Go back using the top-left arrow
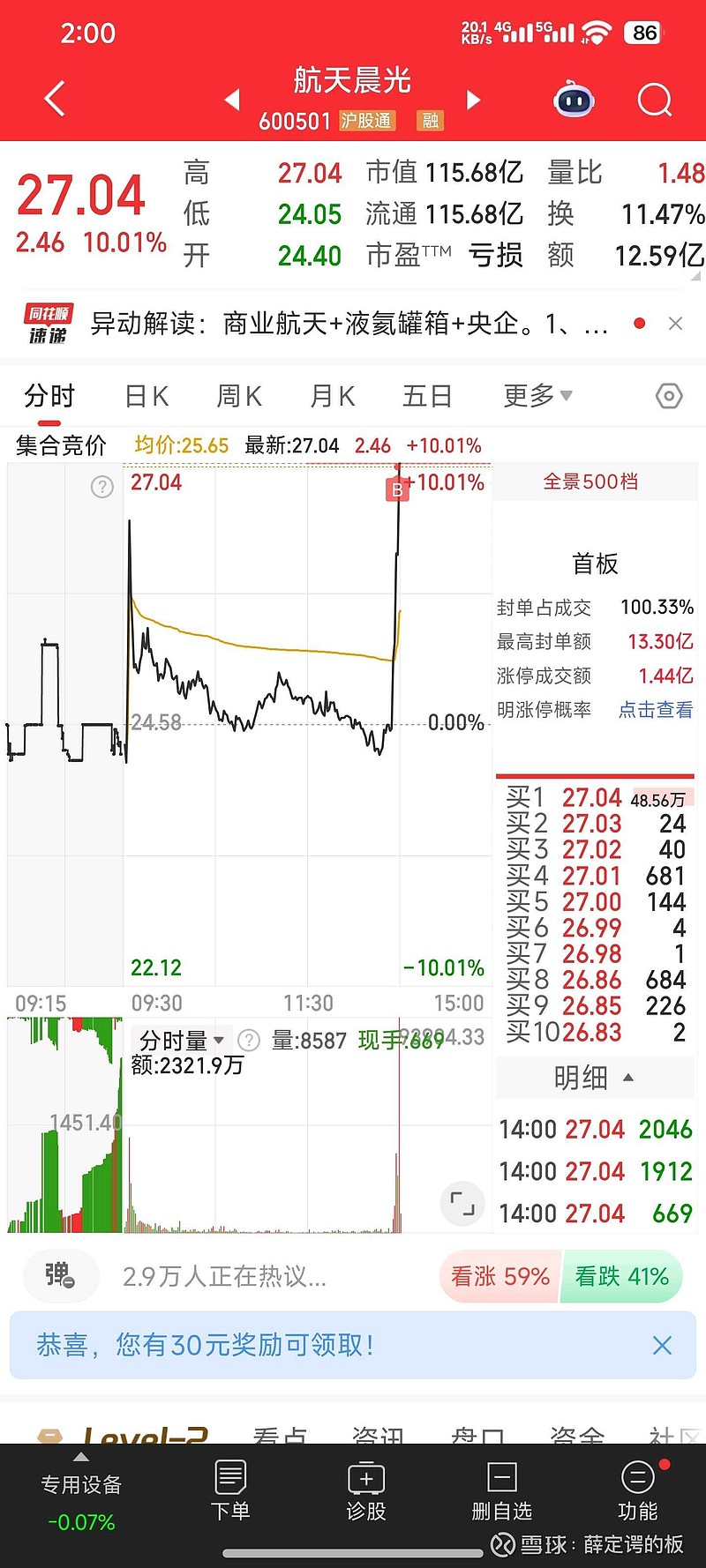Image resolution: width=706 pixels, height=1568 pixels. click(55, 99)
